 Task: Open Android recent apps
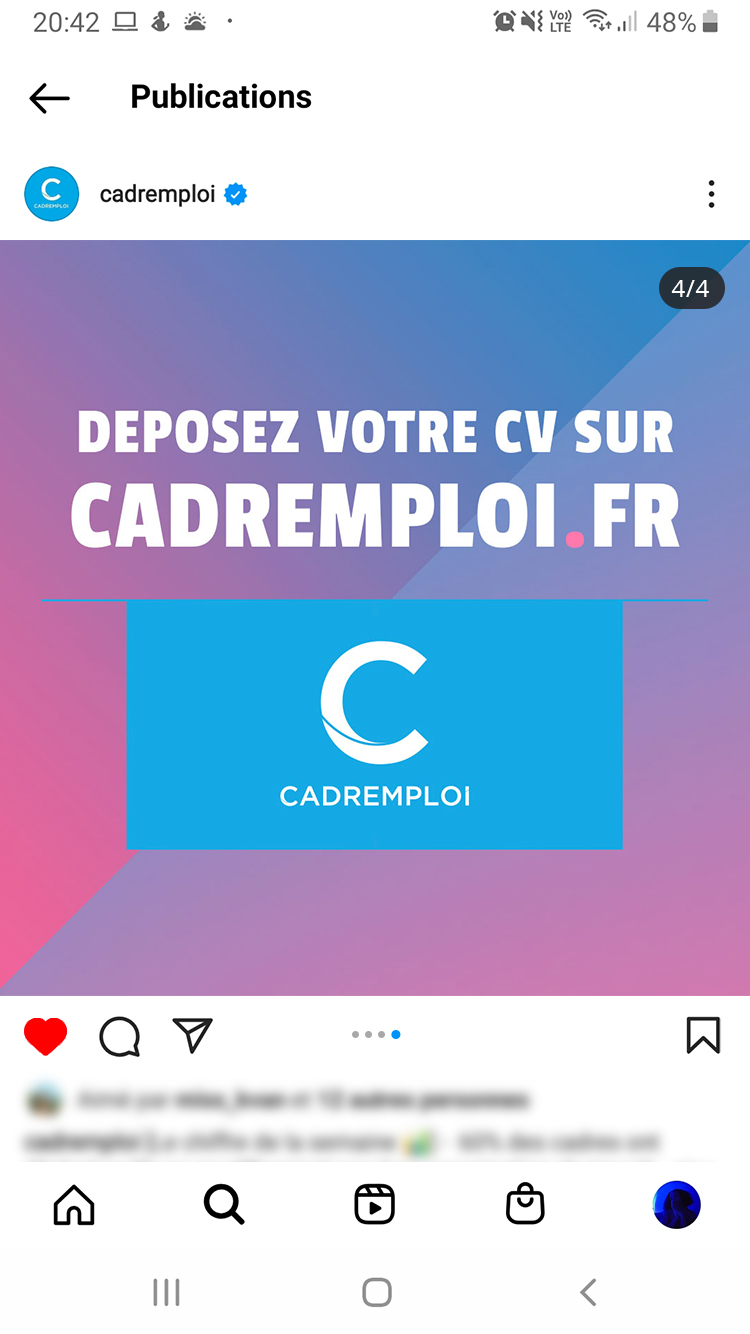point(166,1292)
